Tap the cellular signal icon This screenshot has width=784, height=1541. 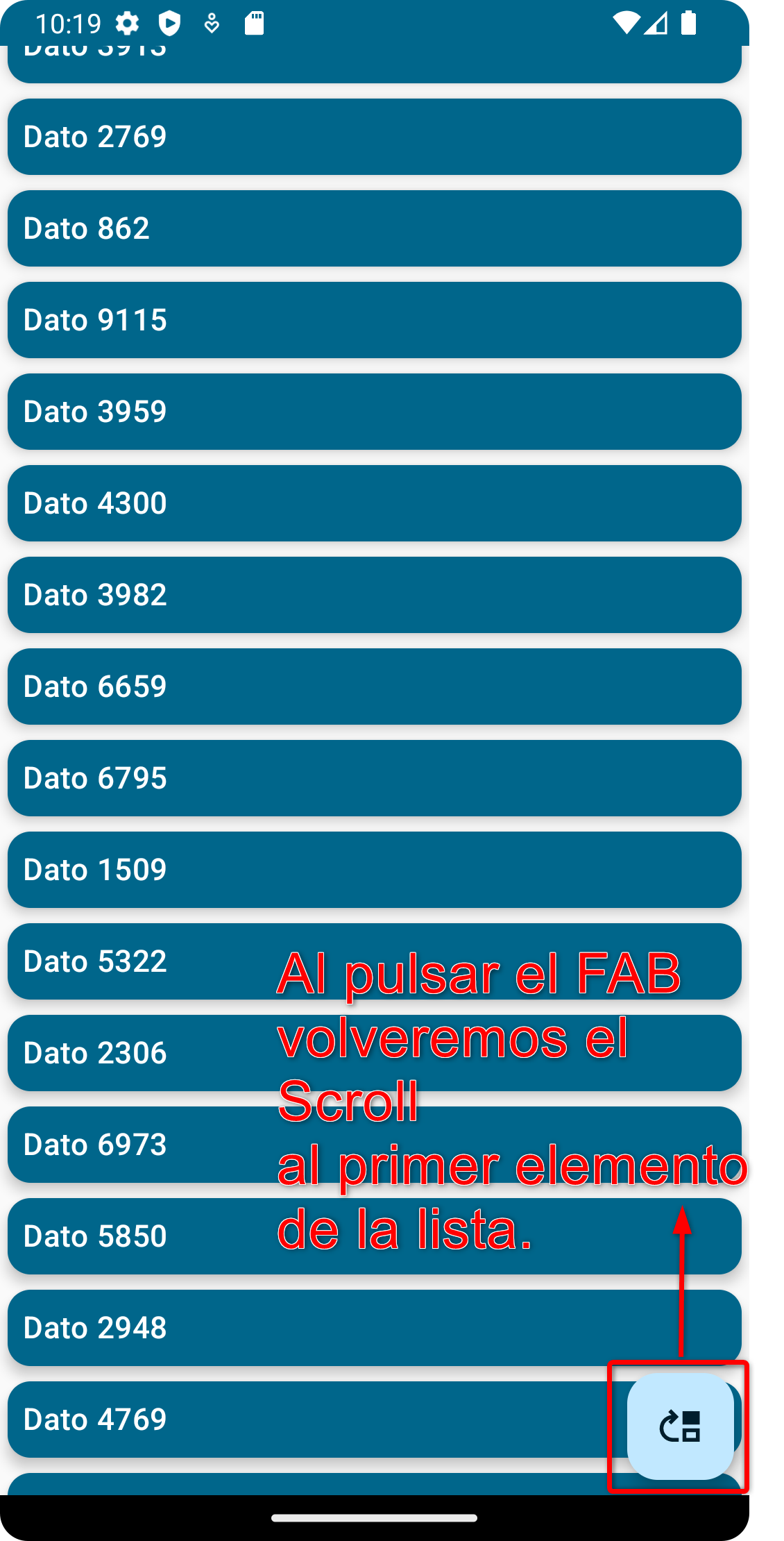[656, 23]
